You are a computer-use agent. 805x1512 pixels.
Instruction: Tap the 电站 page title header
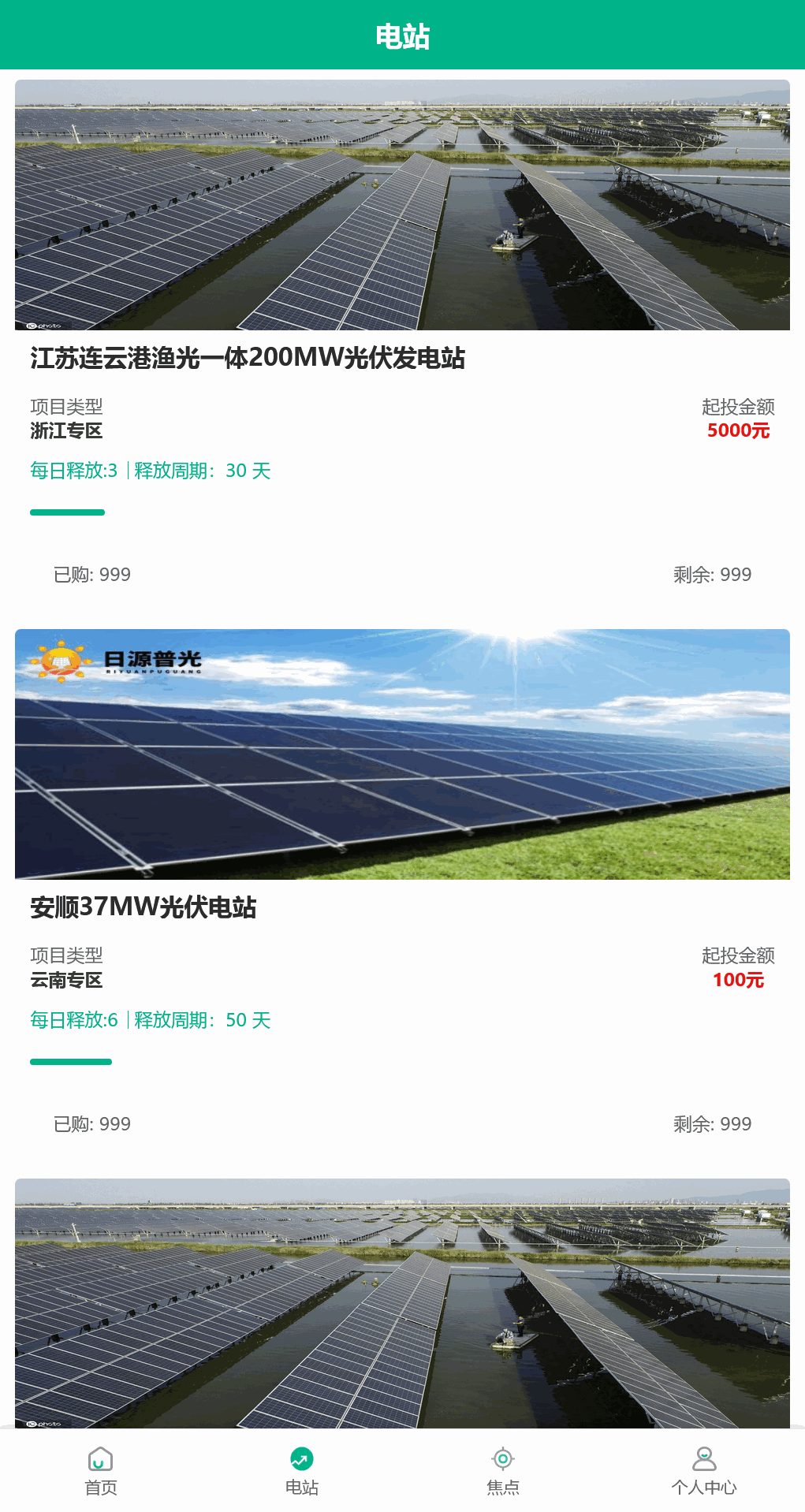[402, 35]
